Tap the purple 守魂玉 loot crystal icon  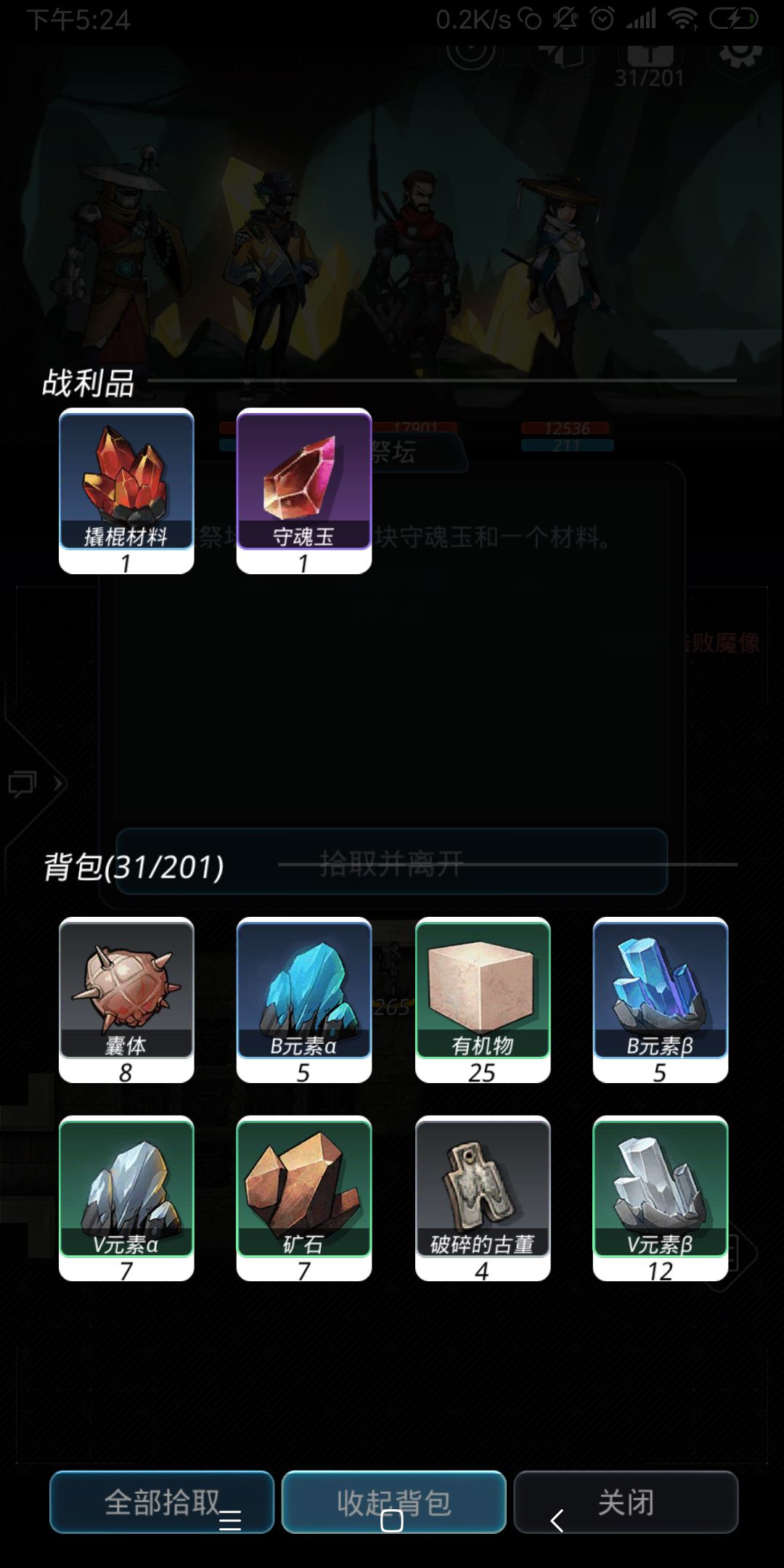(303, 483)
